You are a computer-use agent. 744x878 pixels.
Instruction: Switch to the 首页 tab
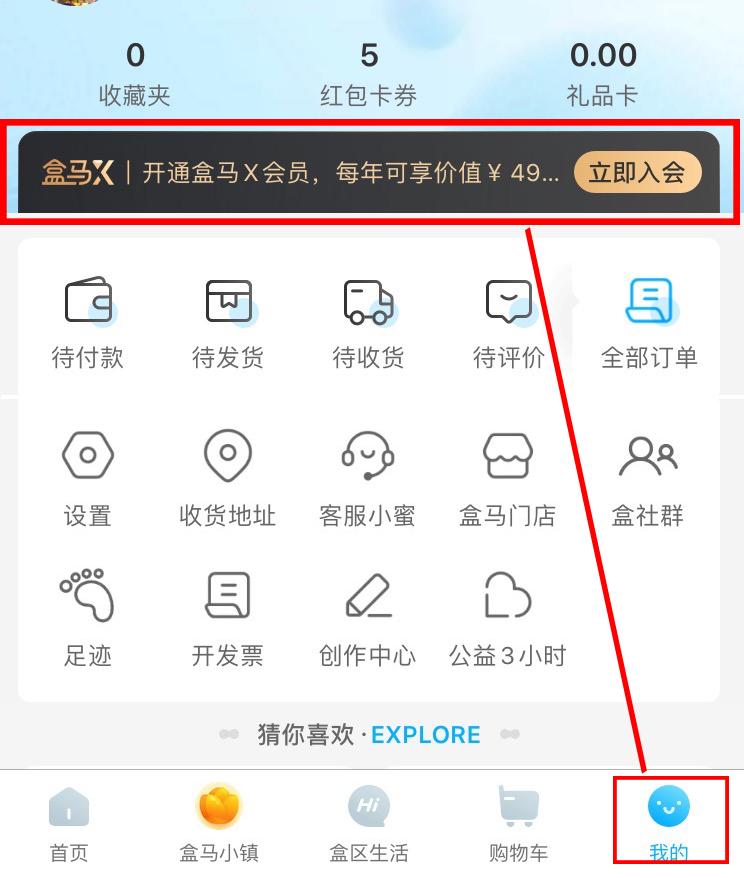pos(69,824)
